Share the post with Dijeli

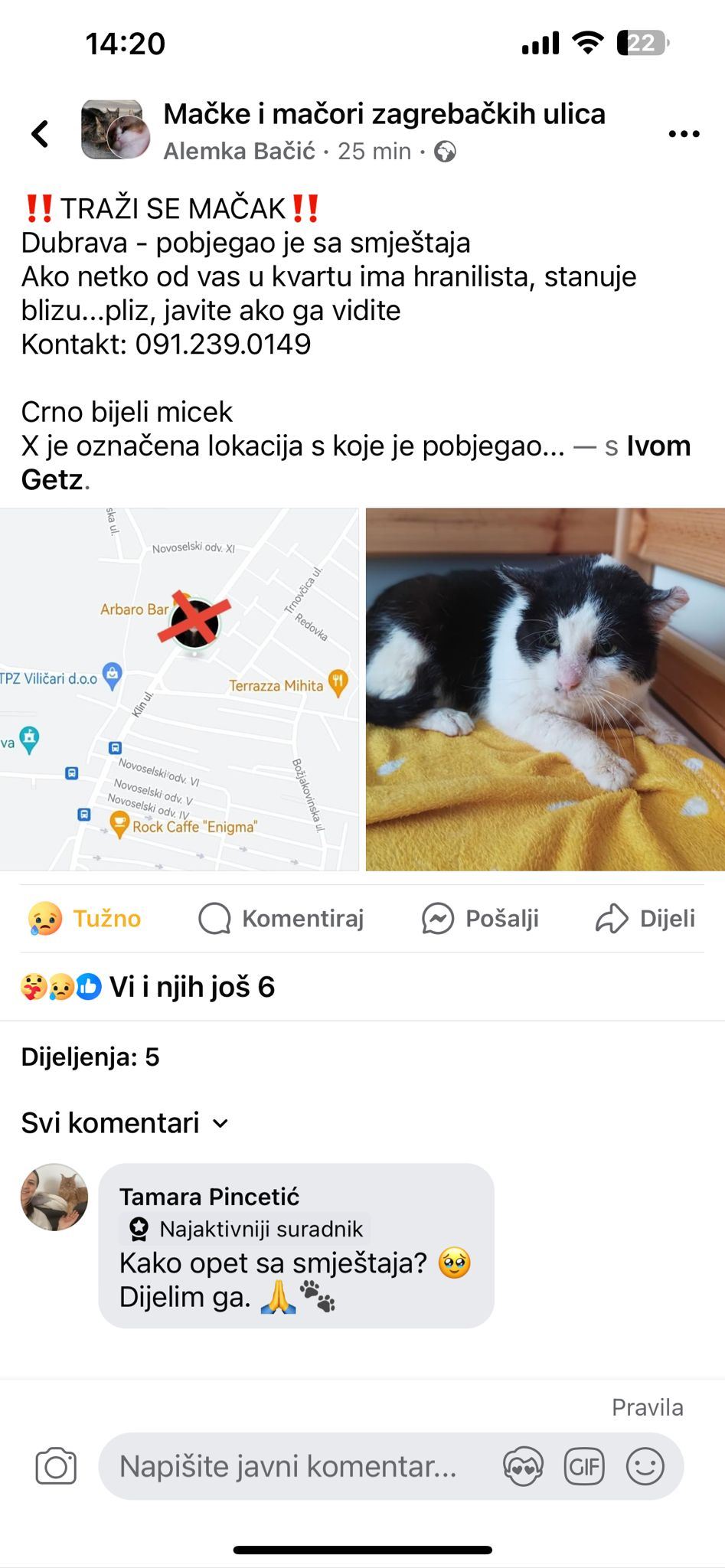[645, 918]
